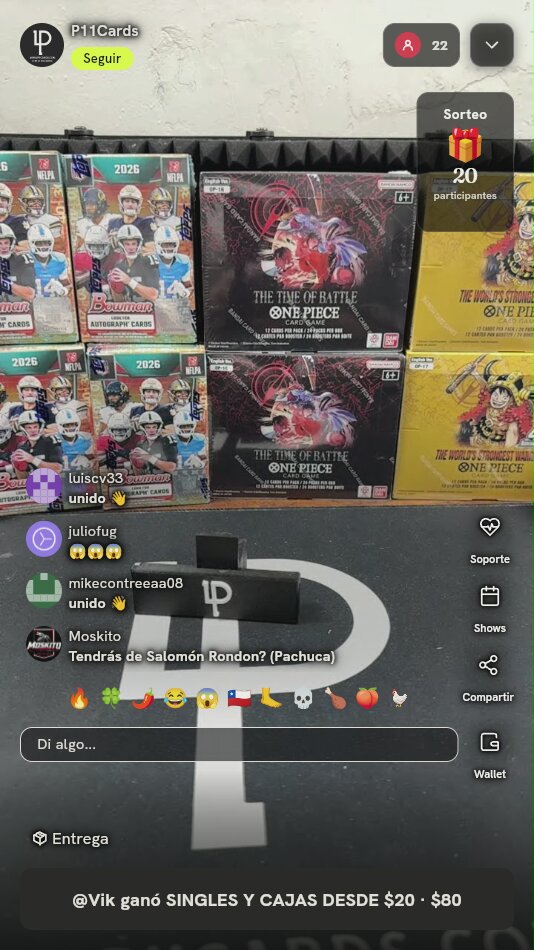Expand the dropdown chevron at the top

pos(492,45)
